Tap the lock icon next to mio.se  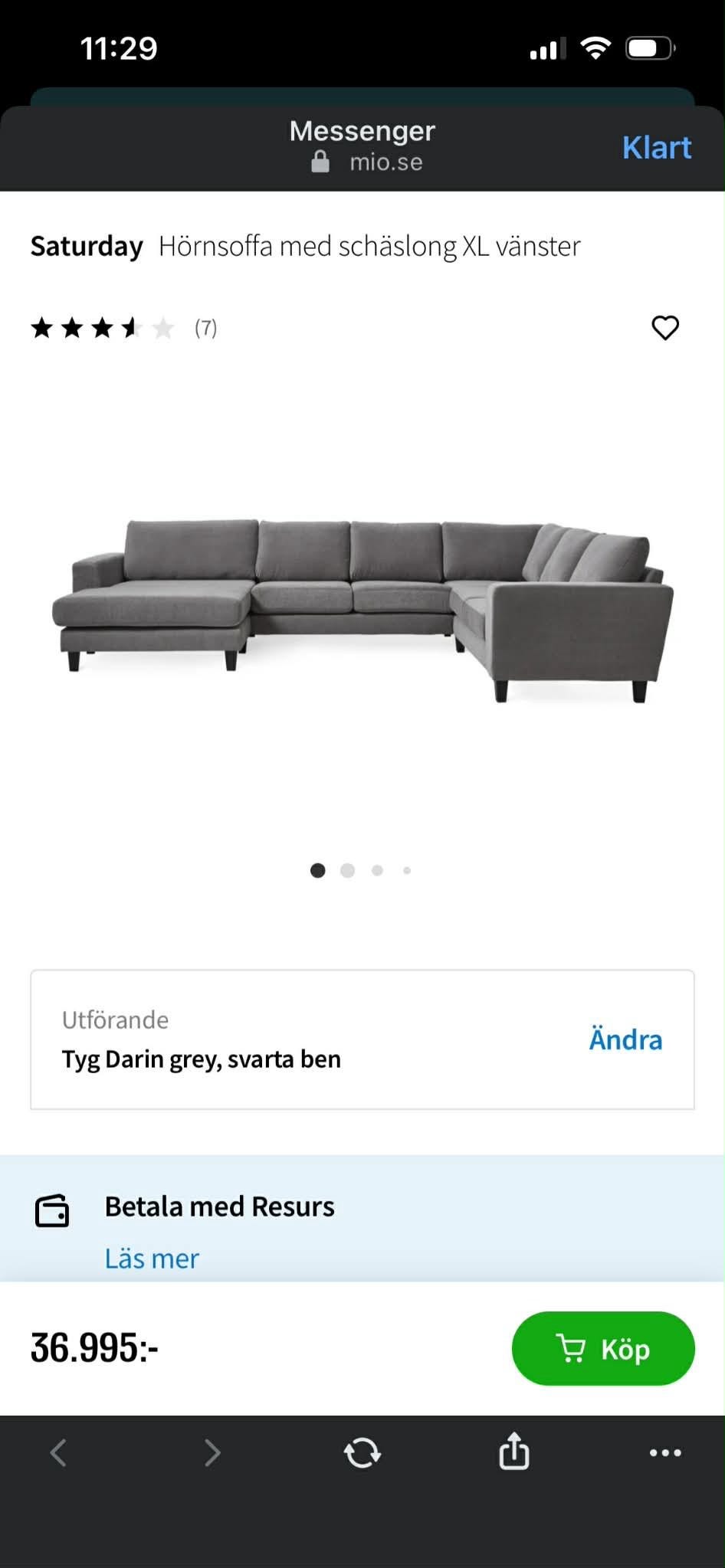321,162
